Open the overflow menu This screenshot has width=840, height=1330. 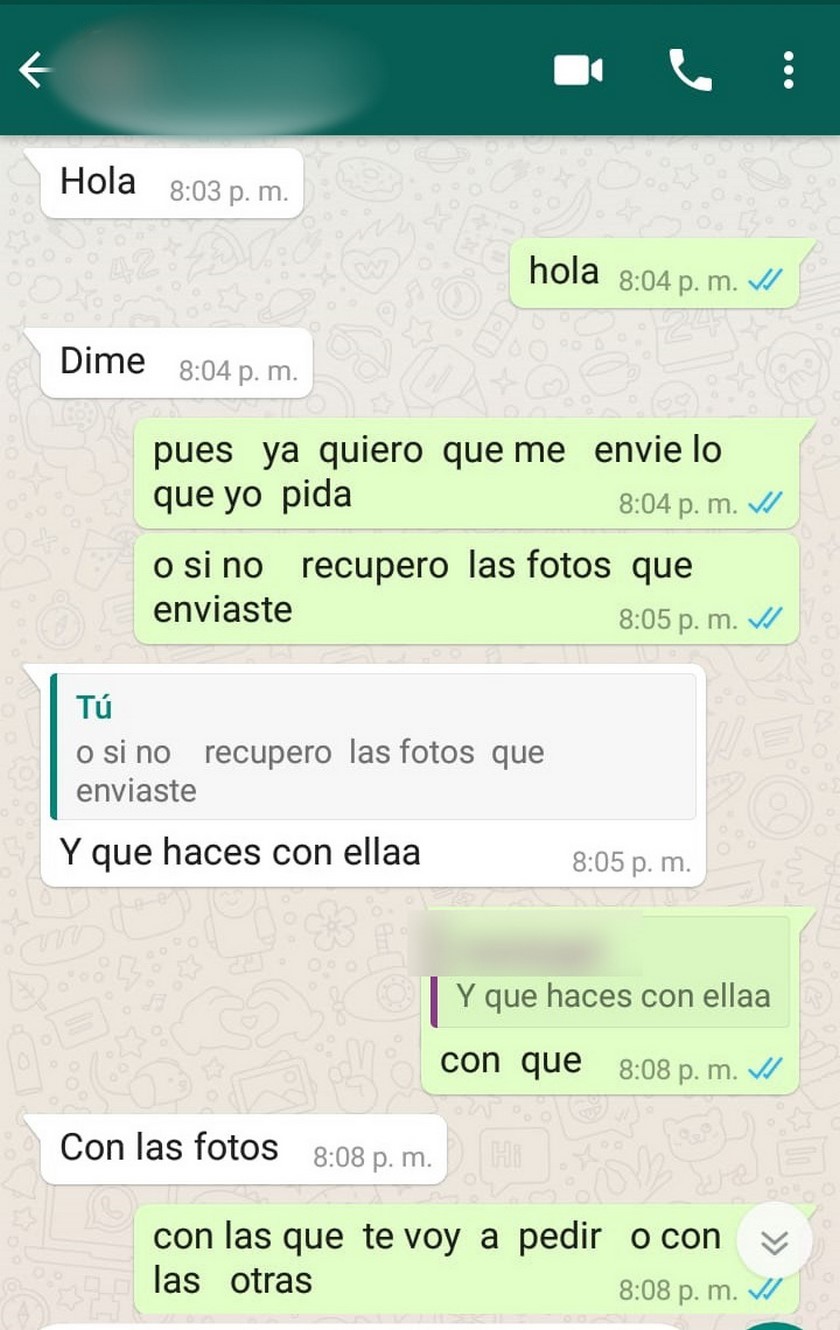point(788,70)
